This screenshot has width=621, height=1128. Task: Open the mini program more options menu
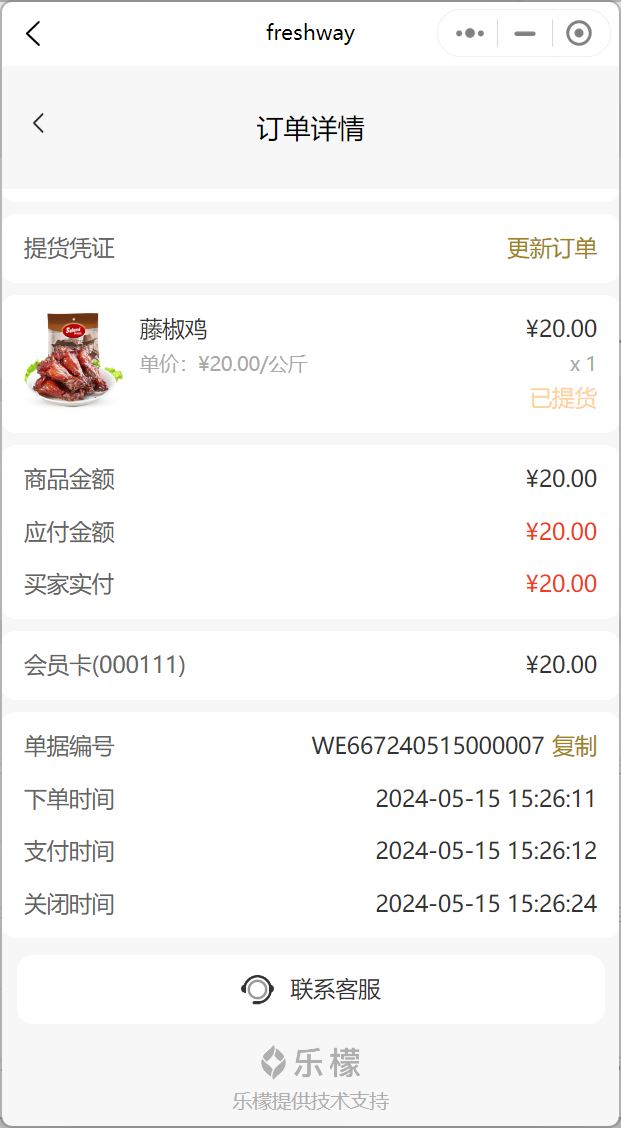469,33
